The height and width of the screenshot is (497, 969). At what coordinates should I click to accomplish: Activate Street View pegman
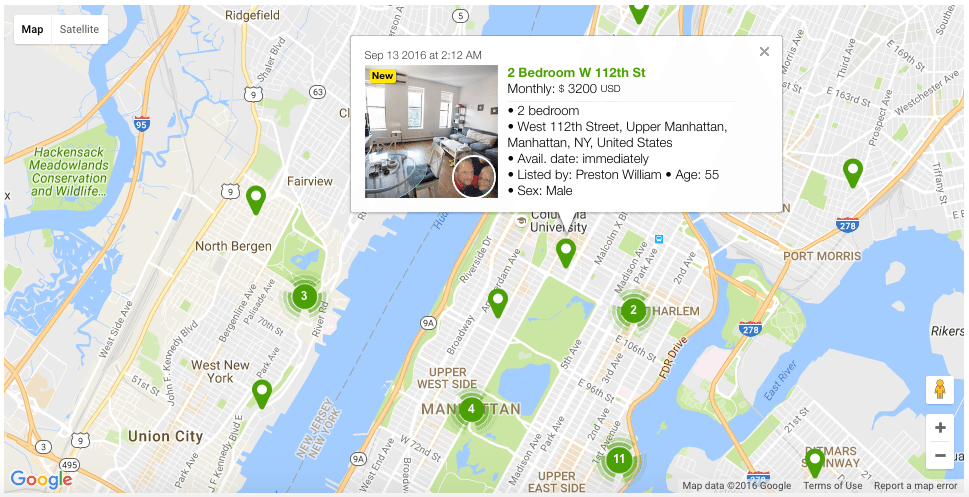[x=940, y=389]
